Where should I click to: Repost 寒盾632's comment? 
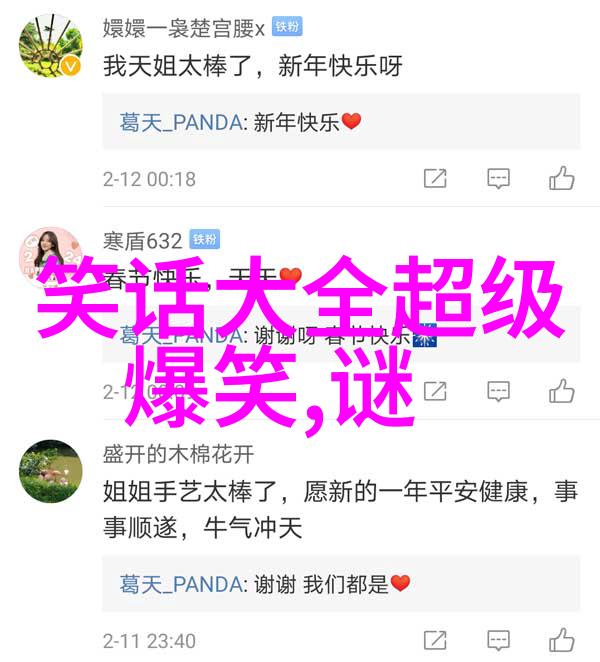[435, 390]
